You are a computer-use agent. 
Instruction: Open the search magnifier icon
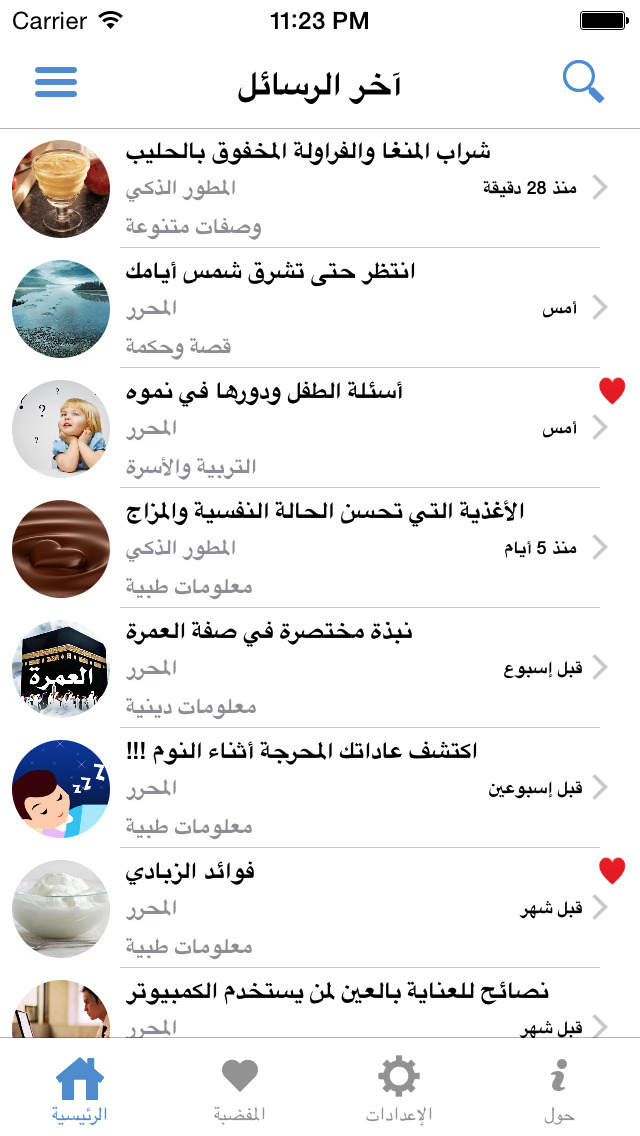583,81
